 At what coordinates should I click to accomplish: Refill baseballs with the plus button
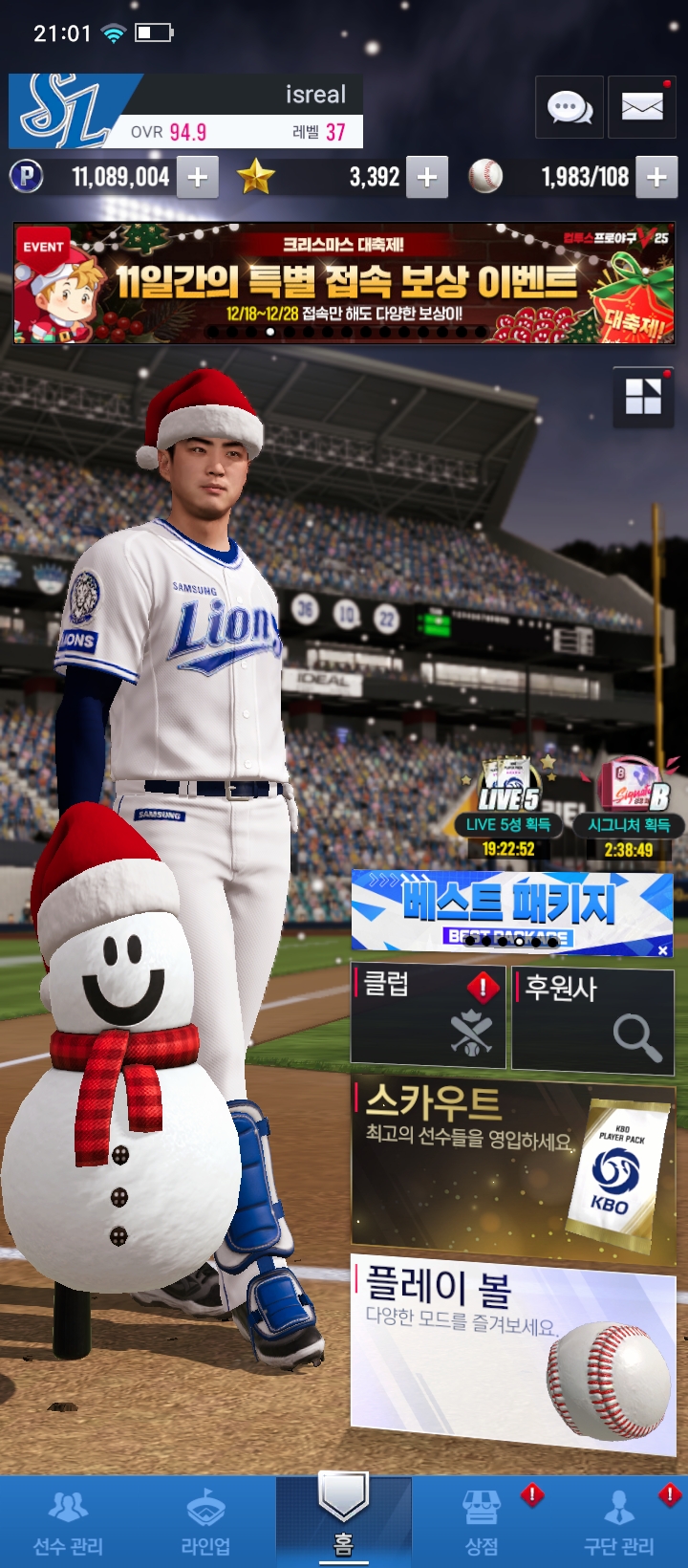pyautogui.click(x=656, y=178)
